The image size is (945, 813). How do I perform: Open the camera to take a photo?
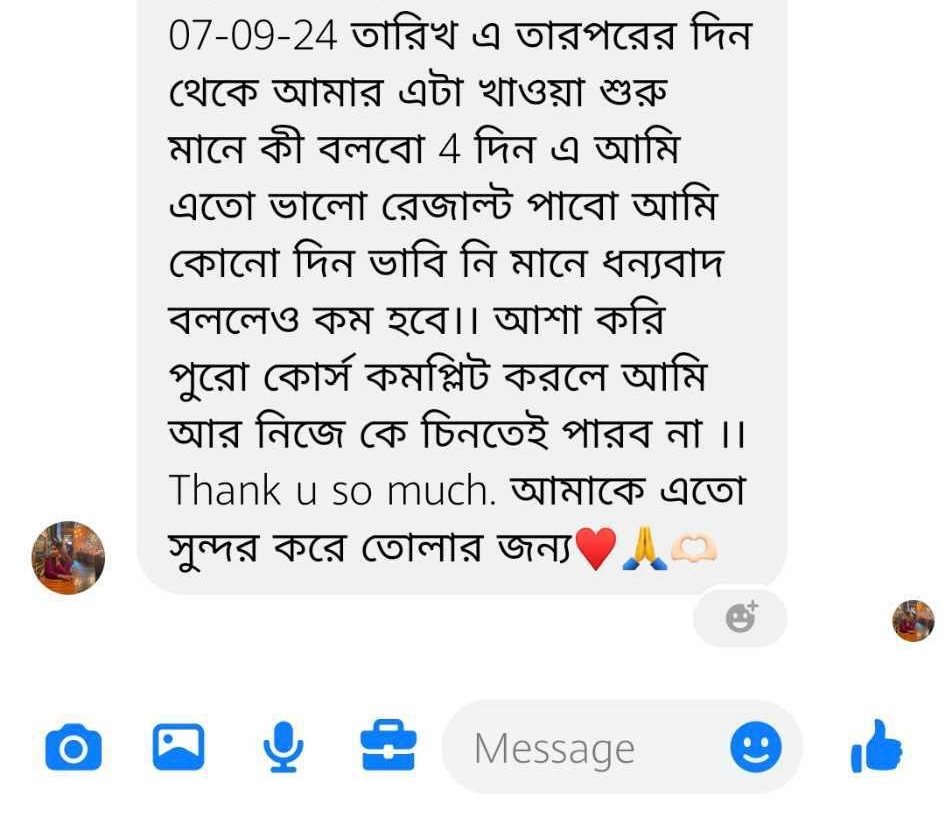(73, 747)
